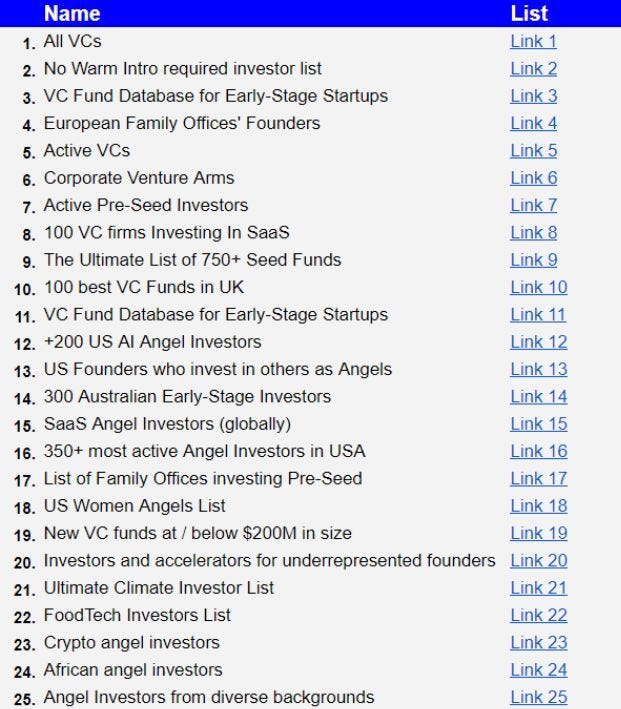
Task: Follow Link 9 for 750+ Seed Funds
Action: [x=533, y=260]
